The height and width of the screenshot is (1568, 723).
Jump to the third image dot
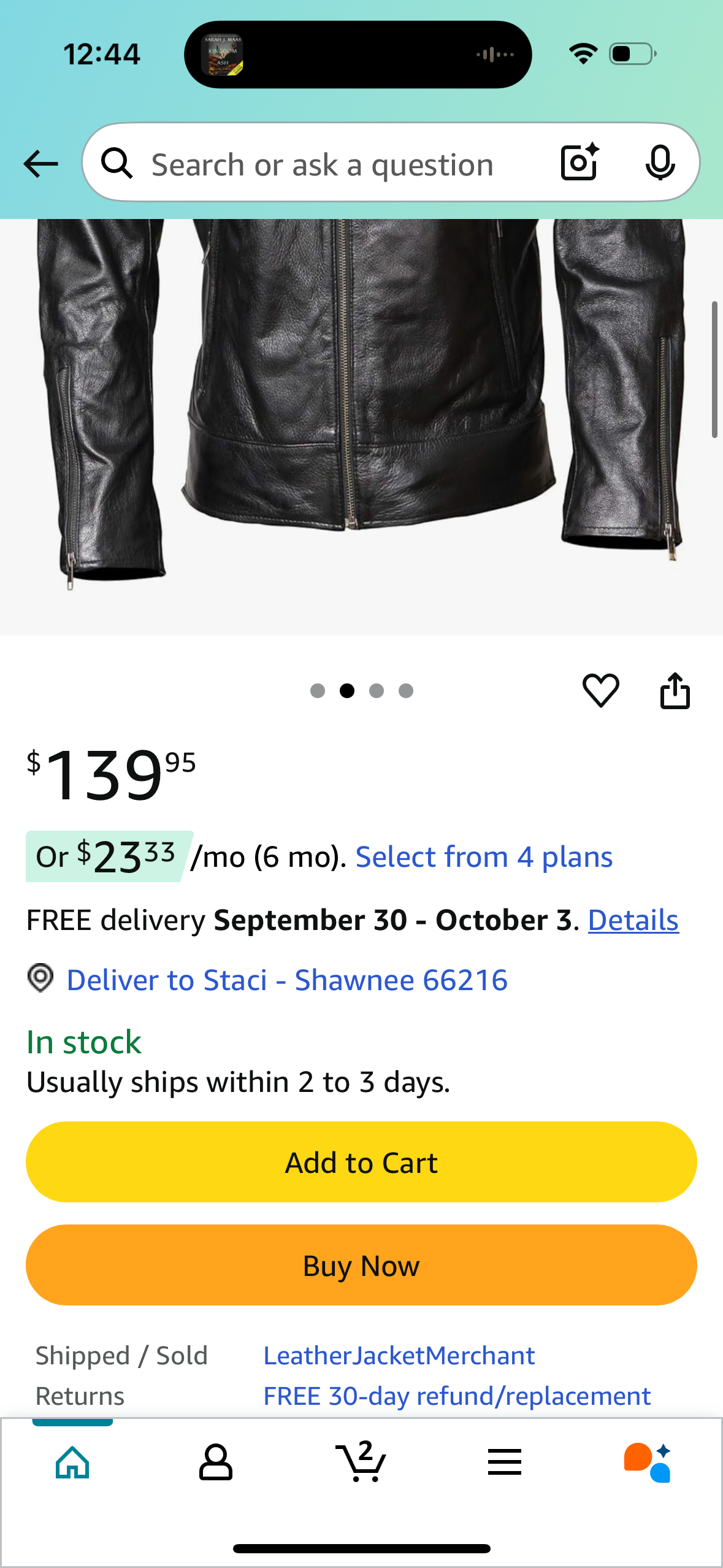tap(377, 691)
